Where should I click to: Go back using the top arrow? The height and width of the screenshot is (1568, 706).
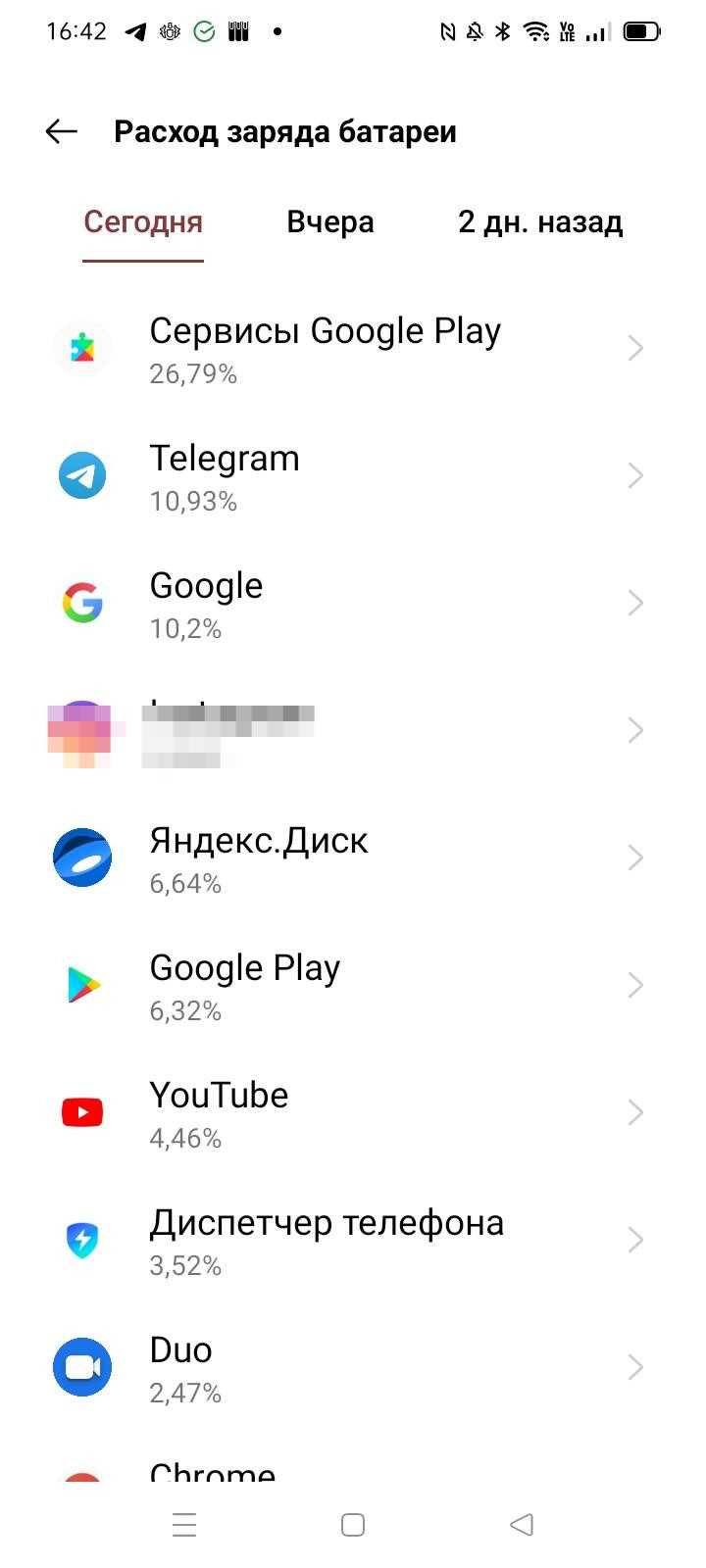[61, 131]
